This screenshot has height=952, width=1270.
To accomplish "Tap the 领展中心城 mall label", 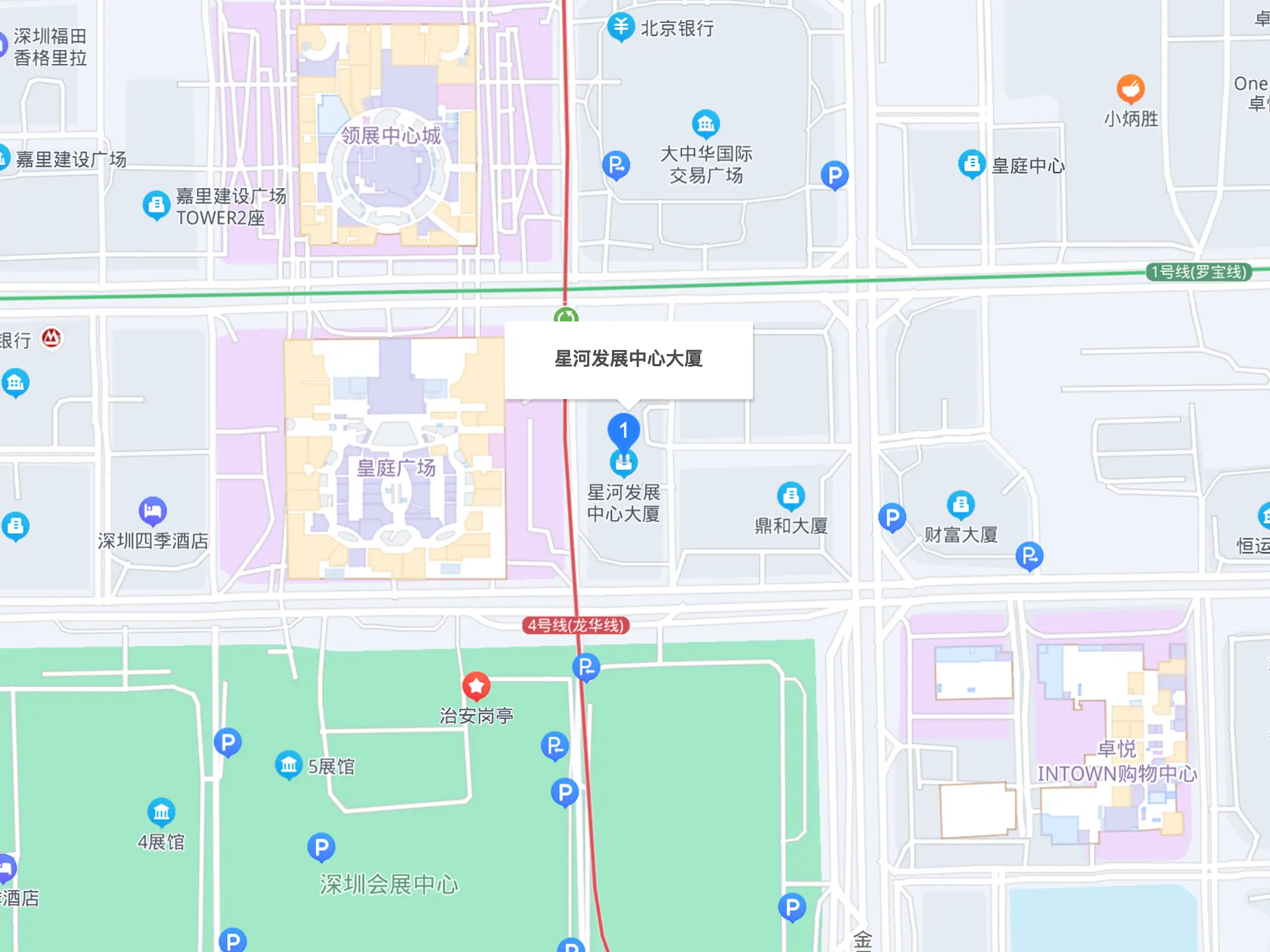I will click(391, 135).
